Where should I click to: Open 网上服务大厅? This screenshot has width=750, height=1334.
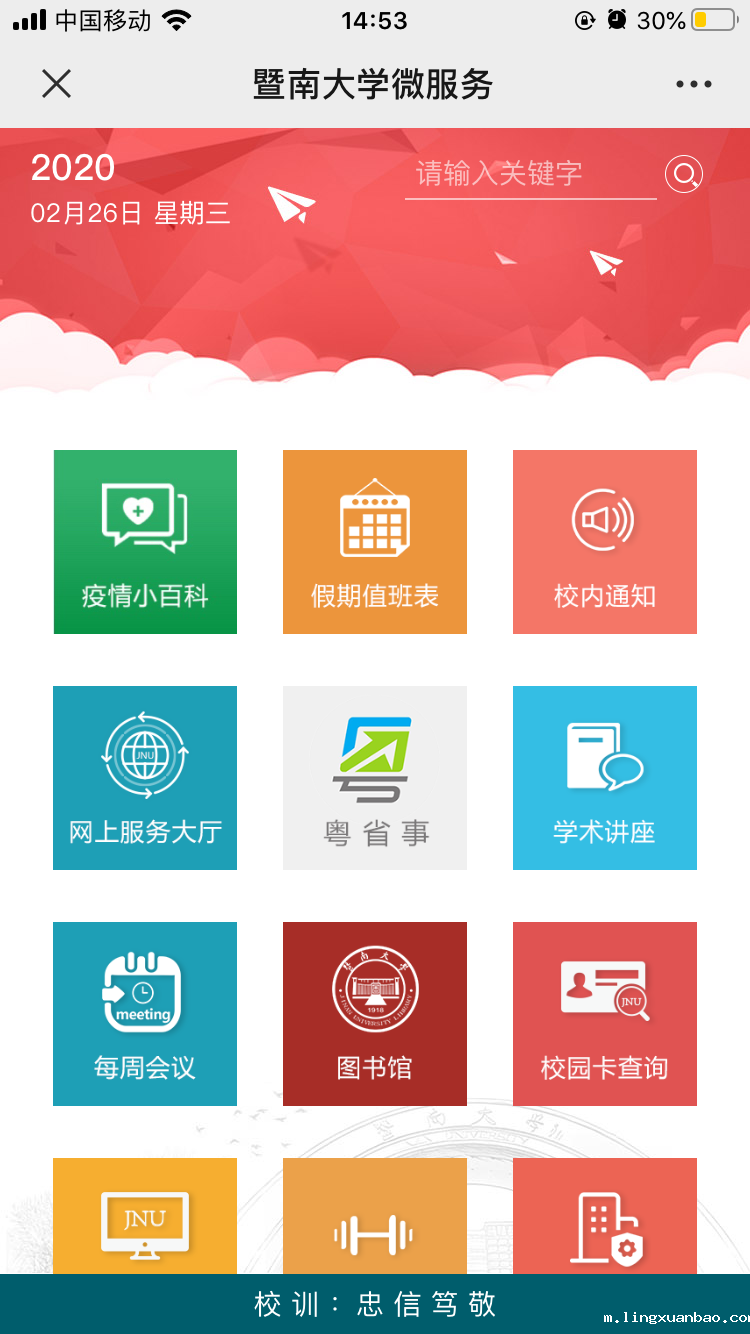tap(145, 778)
